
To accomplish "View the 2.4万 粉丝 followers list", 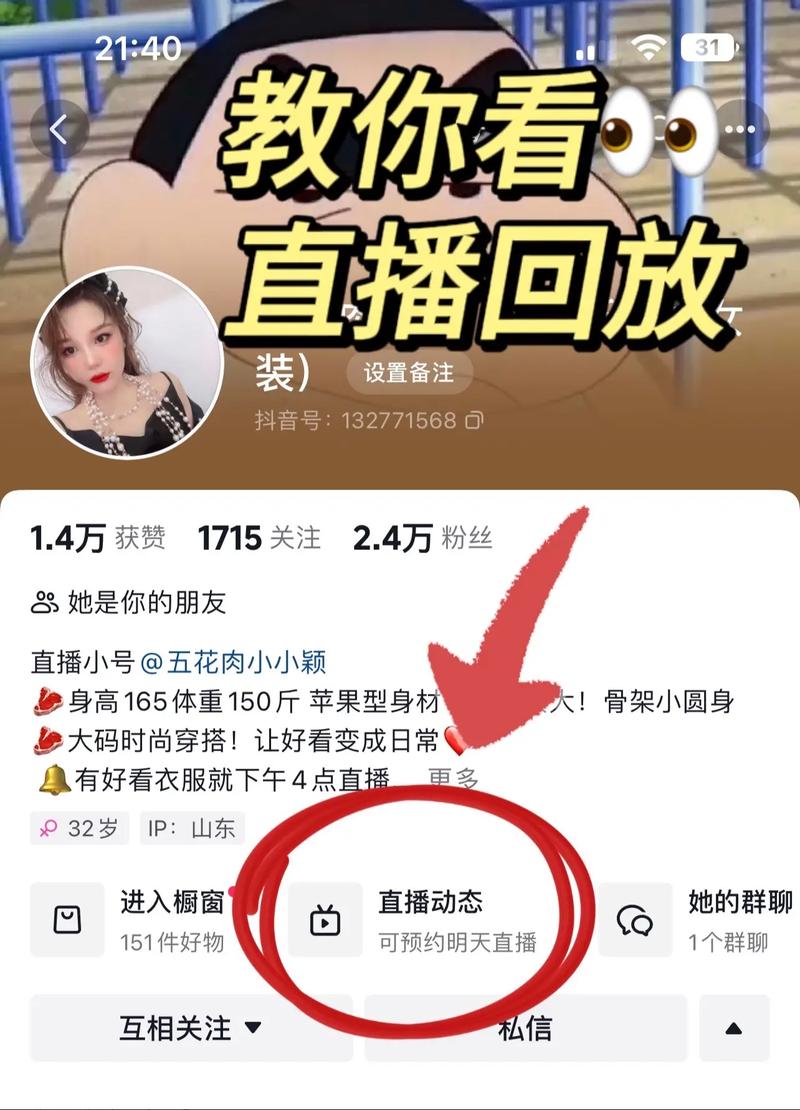I will coord(422,538).
